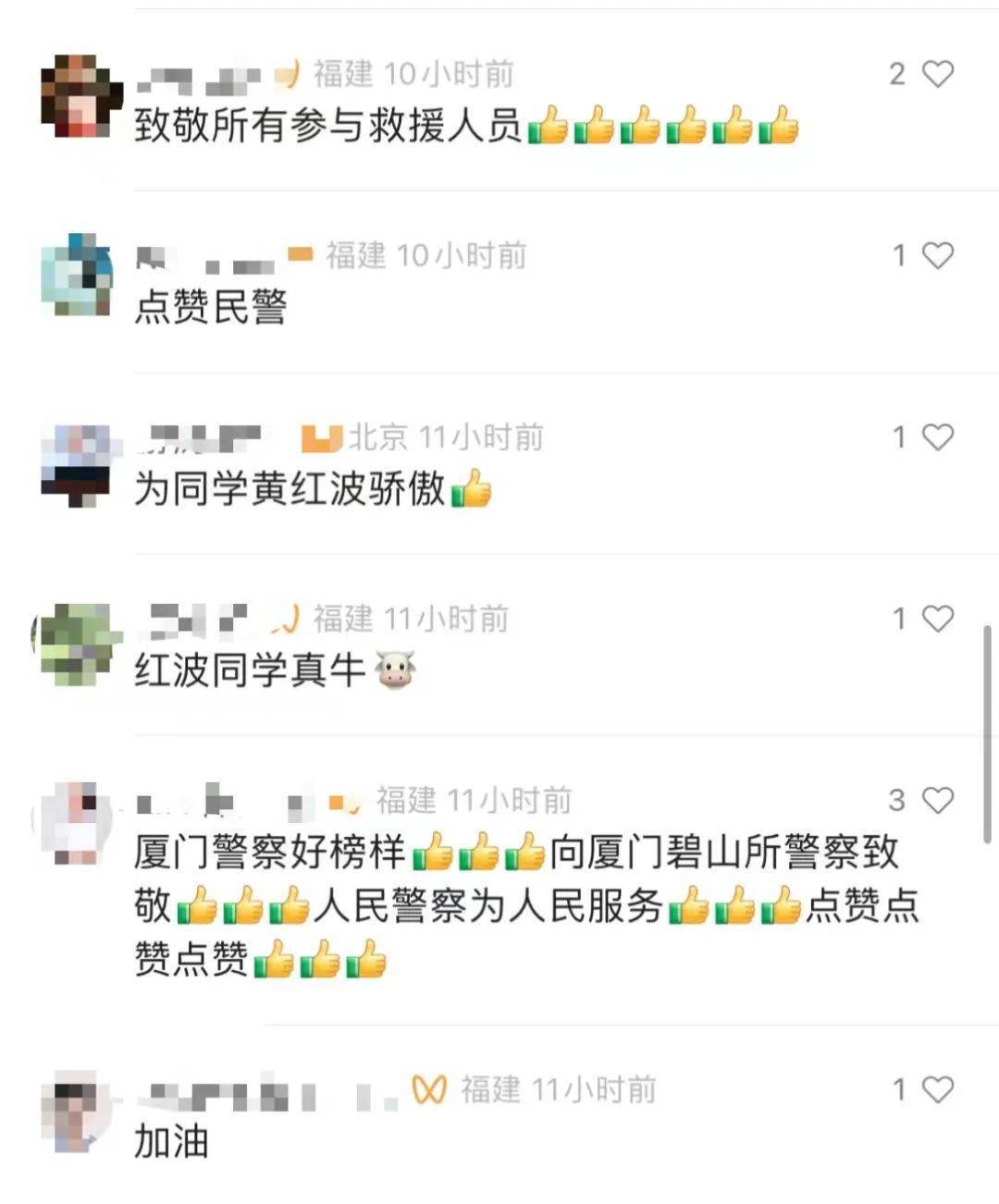Open avatar of 致敬所有参与救援人员 commenter

click(x=81, y=97)
